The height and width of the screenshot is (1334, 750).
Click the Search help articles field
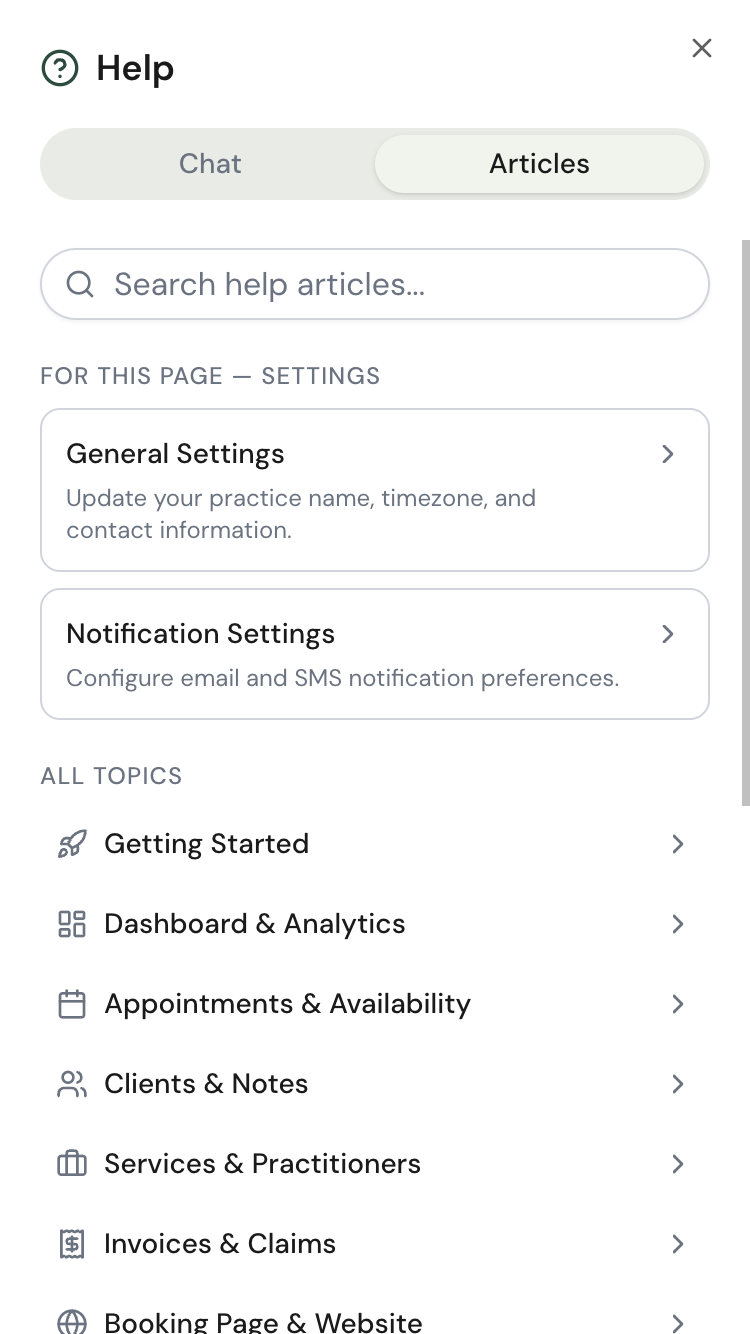point(375,284)
